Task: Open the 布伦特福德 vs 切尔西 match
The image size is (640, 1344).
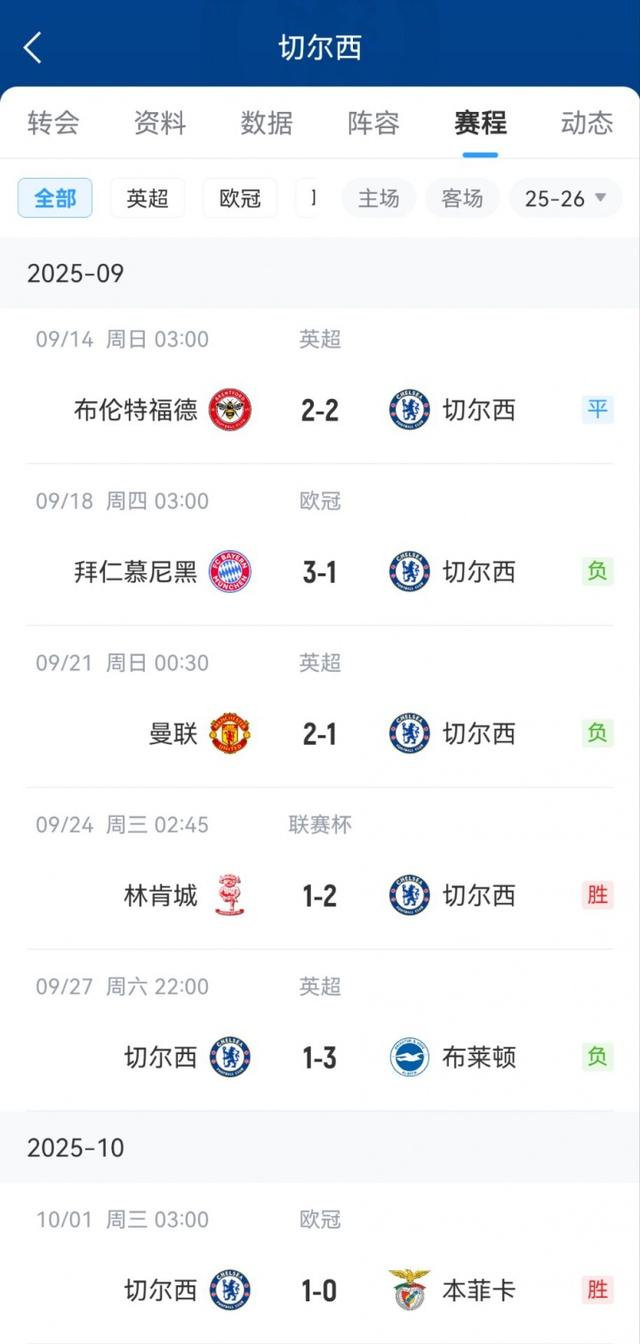Action: [320, 410]
